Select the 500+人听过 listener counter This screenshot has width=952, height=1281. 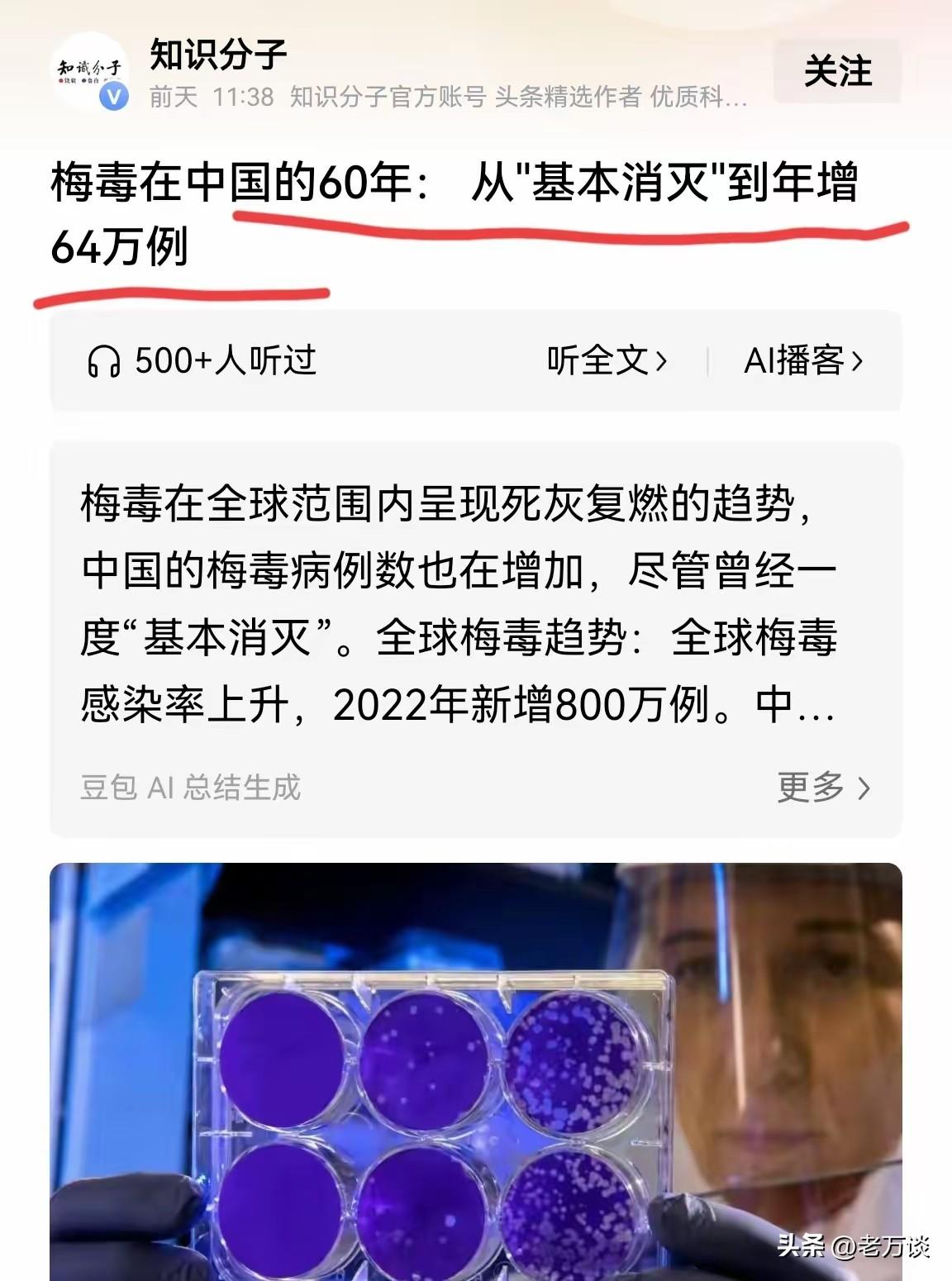tap(227, 359)
